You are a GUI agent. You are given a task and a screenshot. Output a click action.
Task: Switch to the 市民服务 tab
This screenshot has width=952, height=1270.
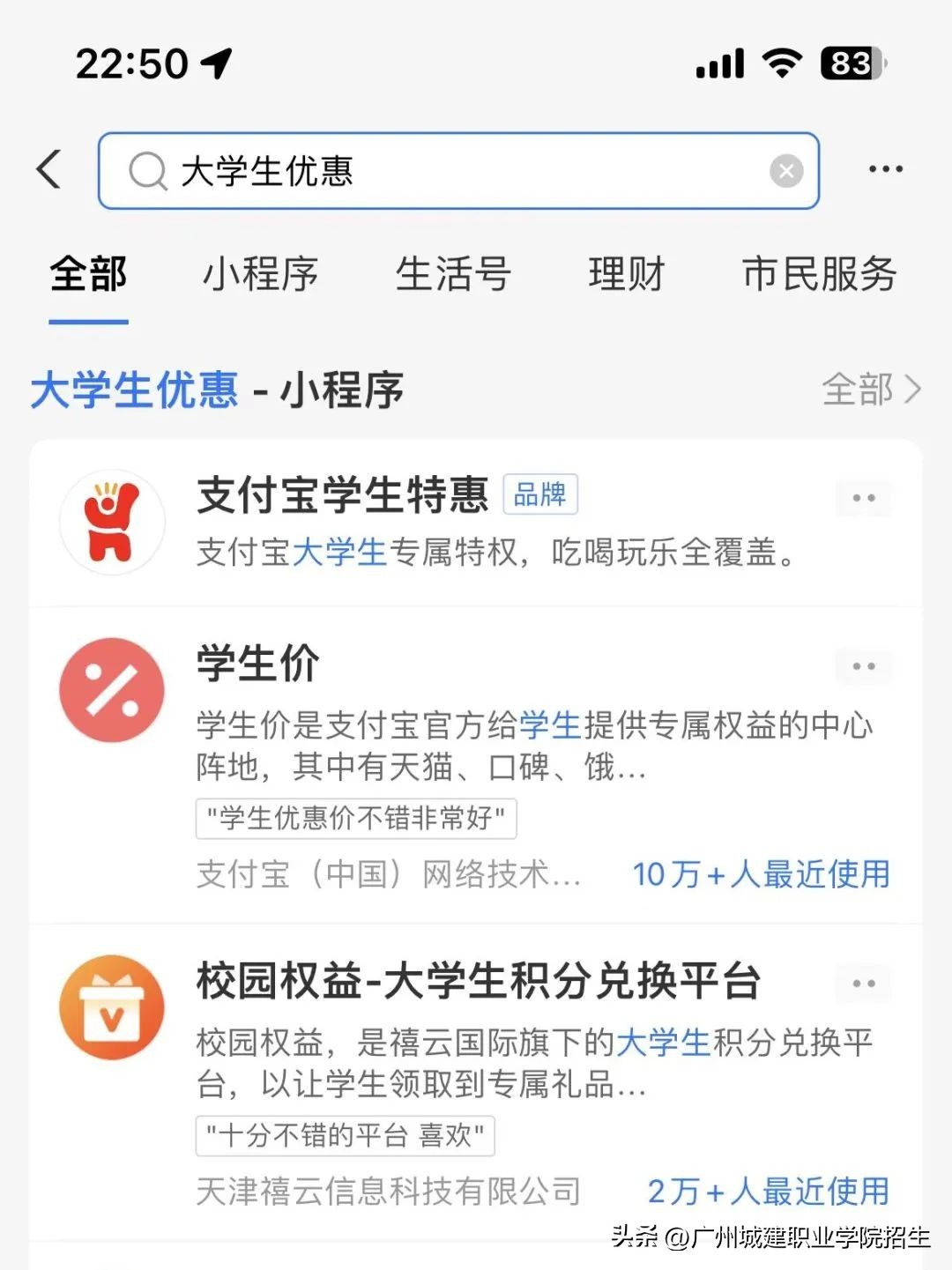(x=820, y=275)
